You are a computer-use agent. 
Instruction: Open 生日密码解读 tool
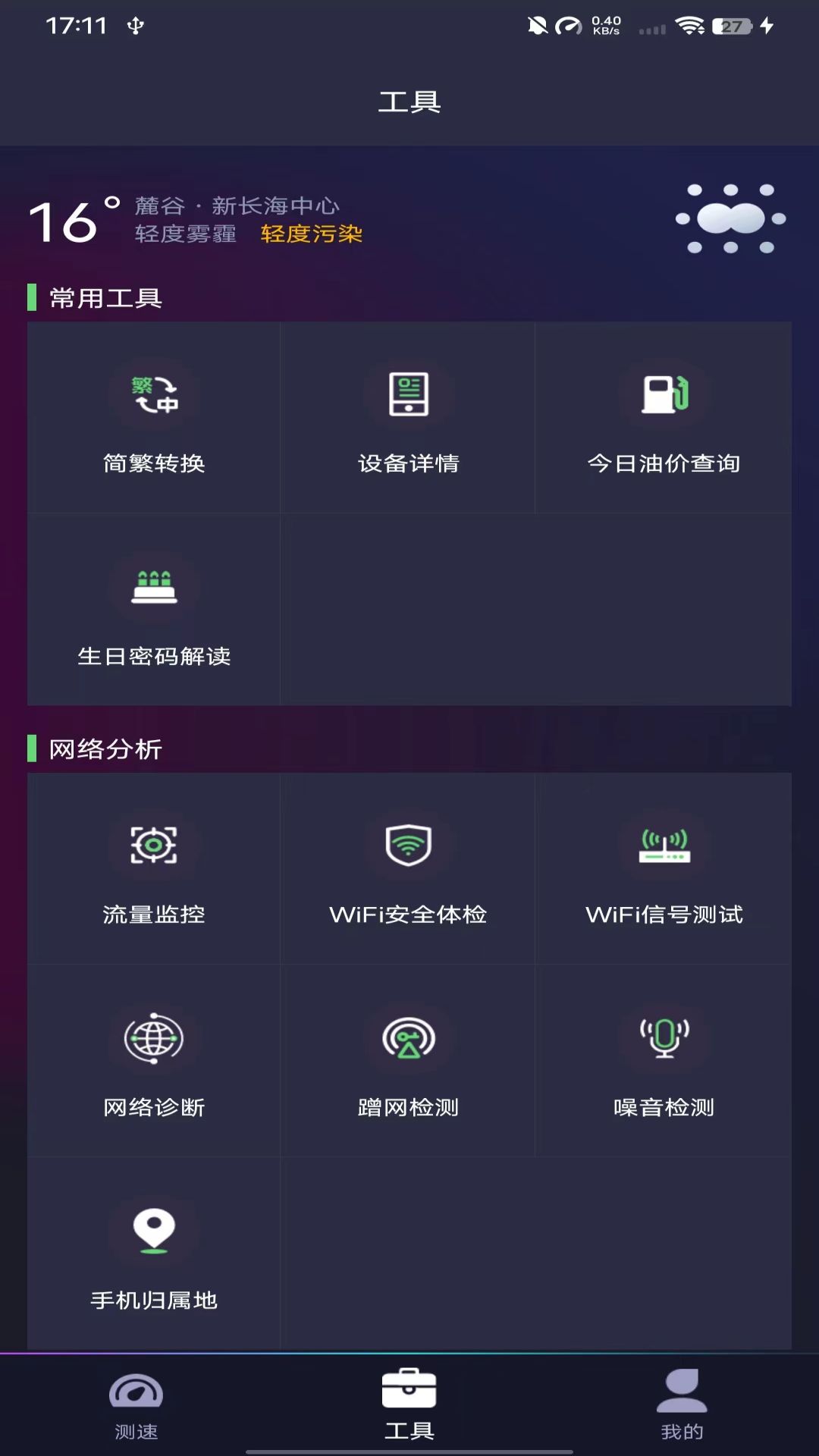pyautogui.click(x=154, y=610)
